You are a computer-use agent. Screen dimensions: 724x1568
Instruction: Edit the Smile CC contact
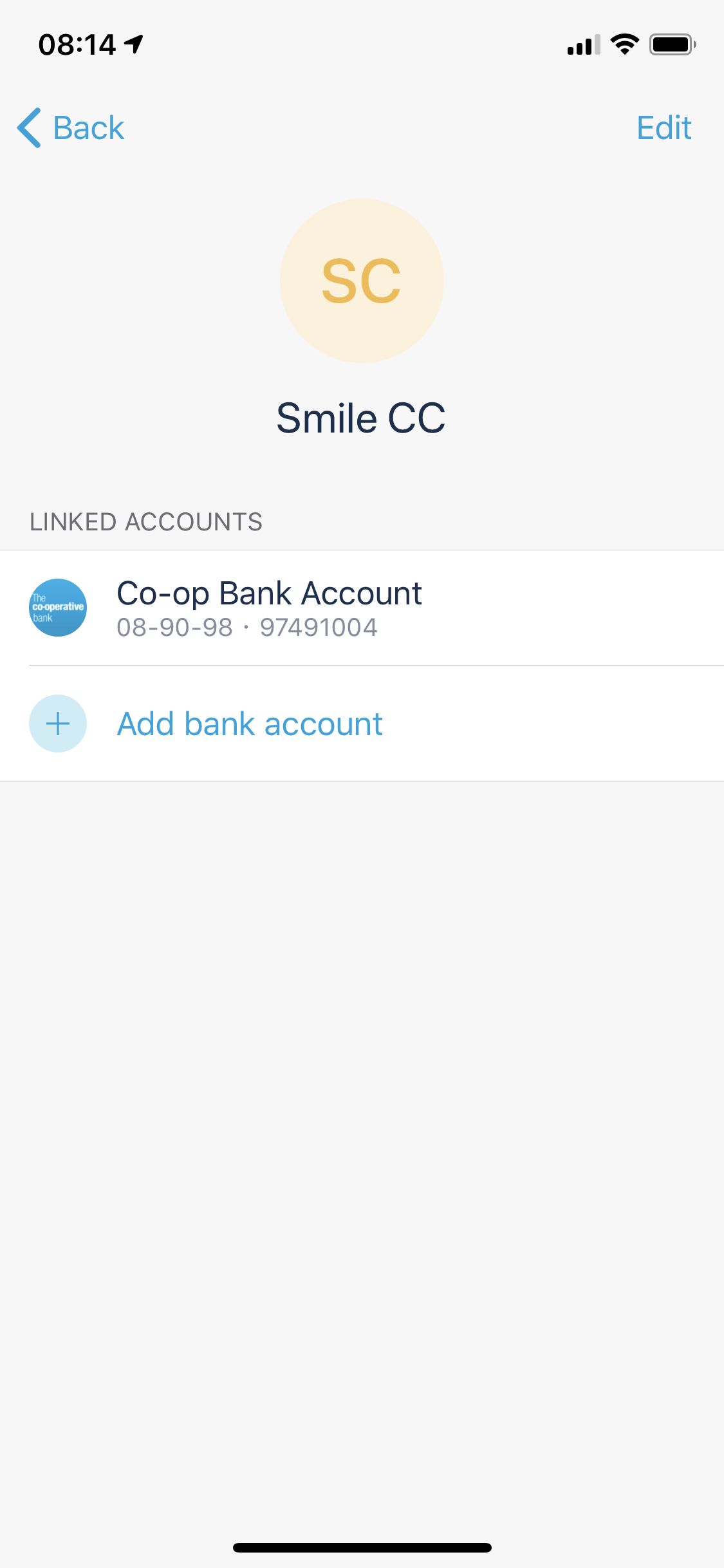click(664, 127)
